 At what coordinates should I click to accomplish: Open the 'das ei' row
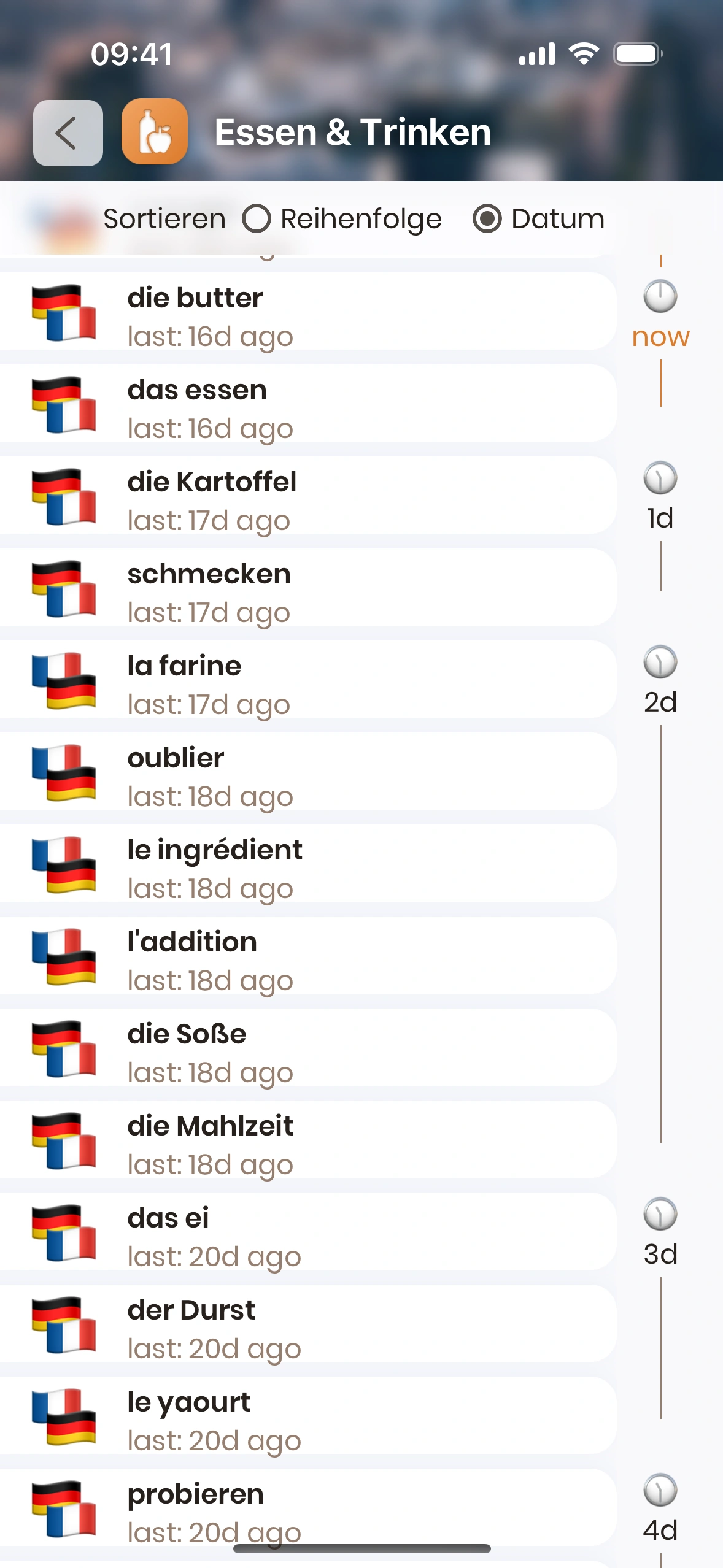point(307,1232)
